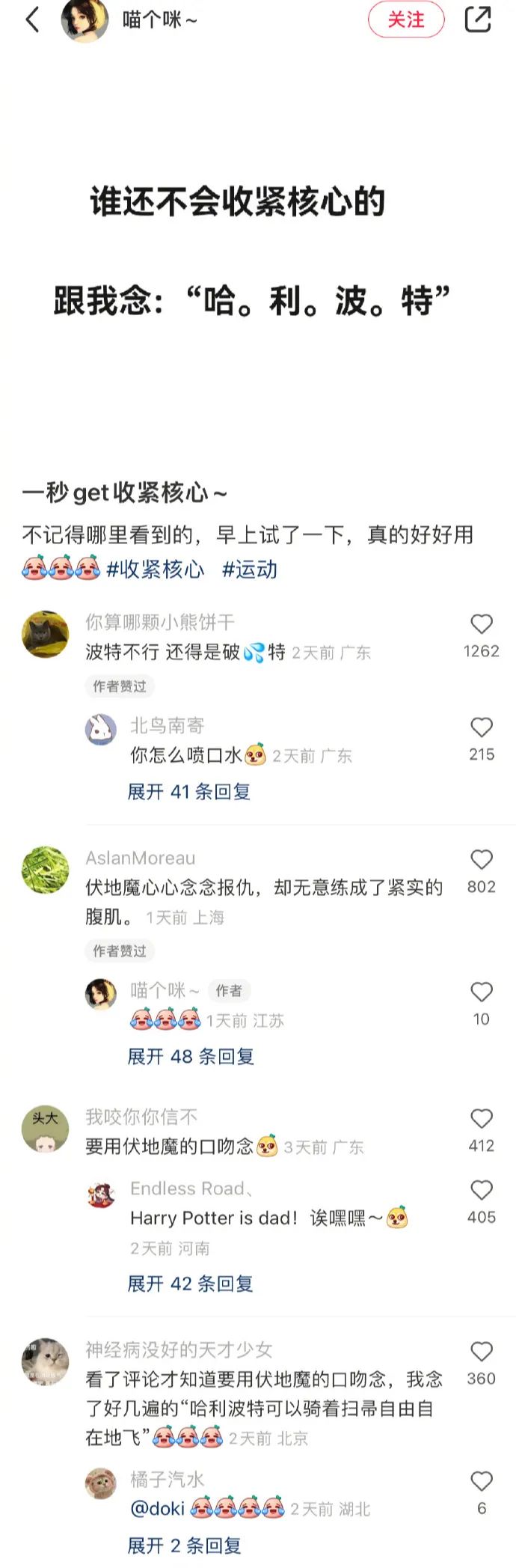Expand 41 replies under first comment
Screen dimensions: 516x1568
[x=188, y=792]
